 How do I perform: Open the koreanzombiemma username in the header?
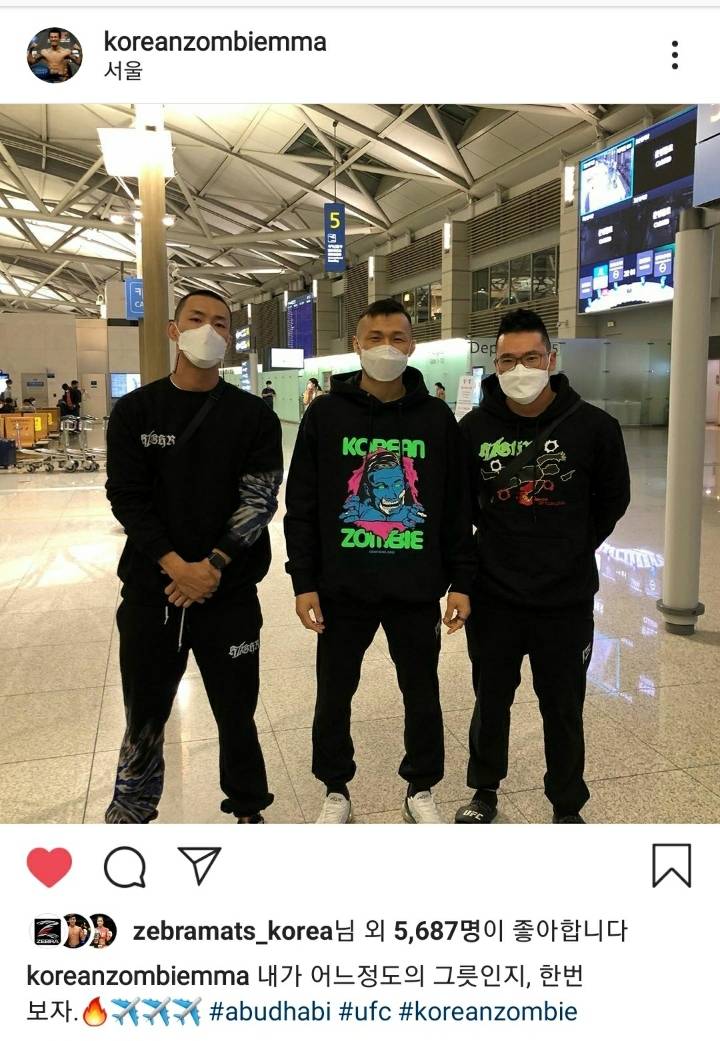[215, 42]
